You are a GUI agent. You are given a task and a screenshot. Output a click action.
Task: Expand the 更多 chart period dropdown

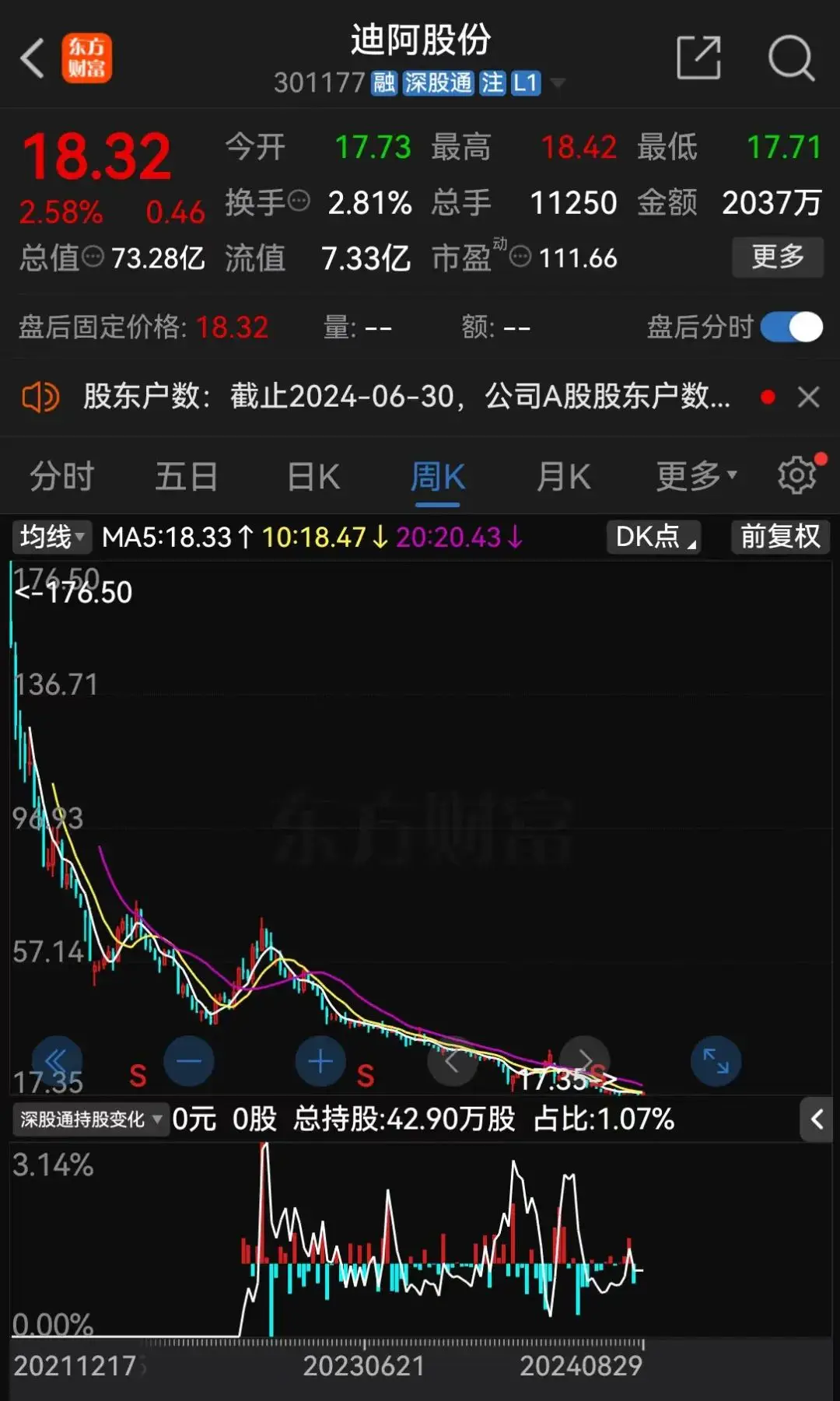click(695, 476)
